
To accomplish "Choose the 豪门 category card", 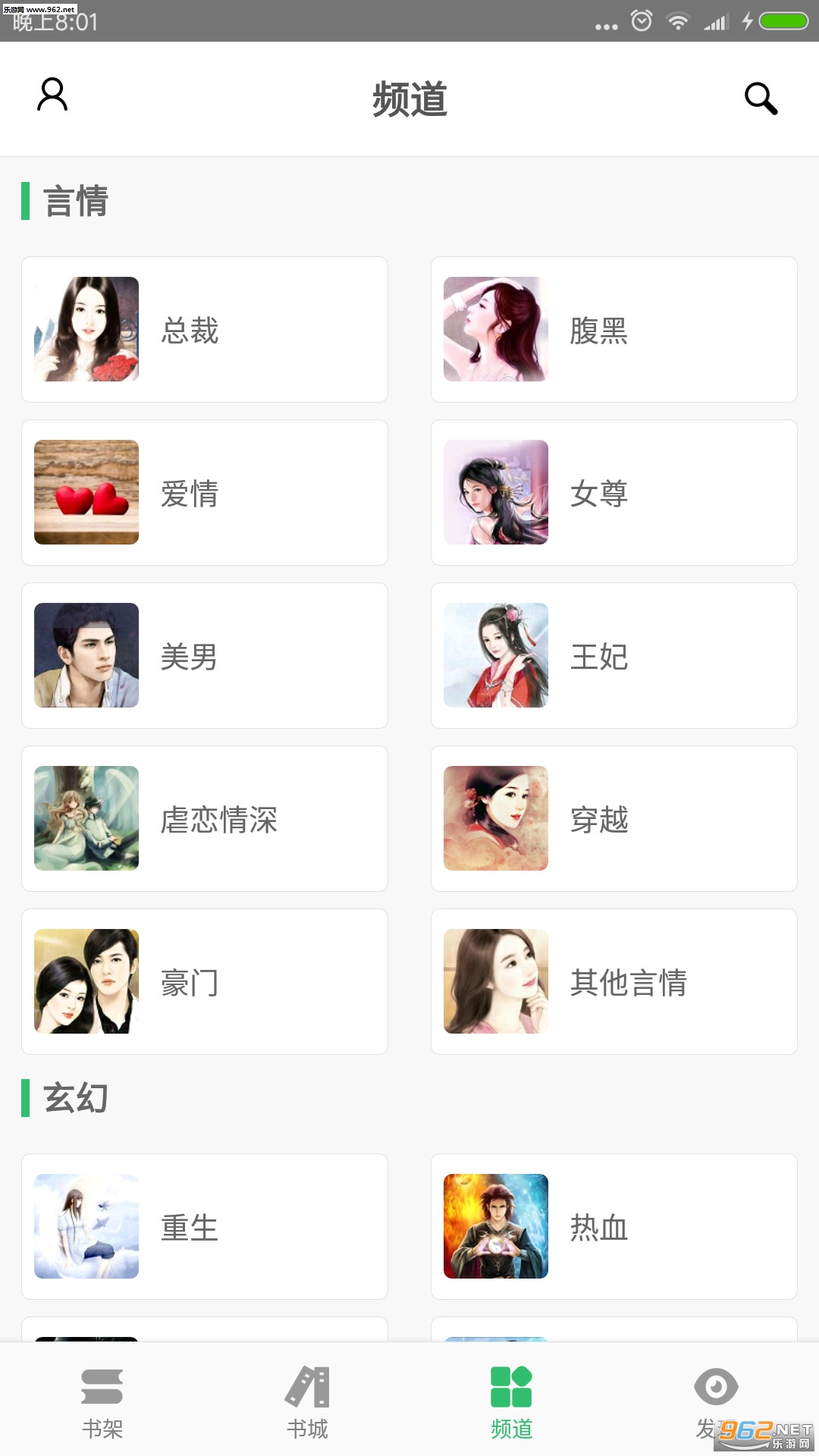I will 205,982.
